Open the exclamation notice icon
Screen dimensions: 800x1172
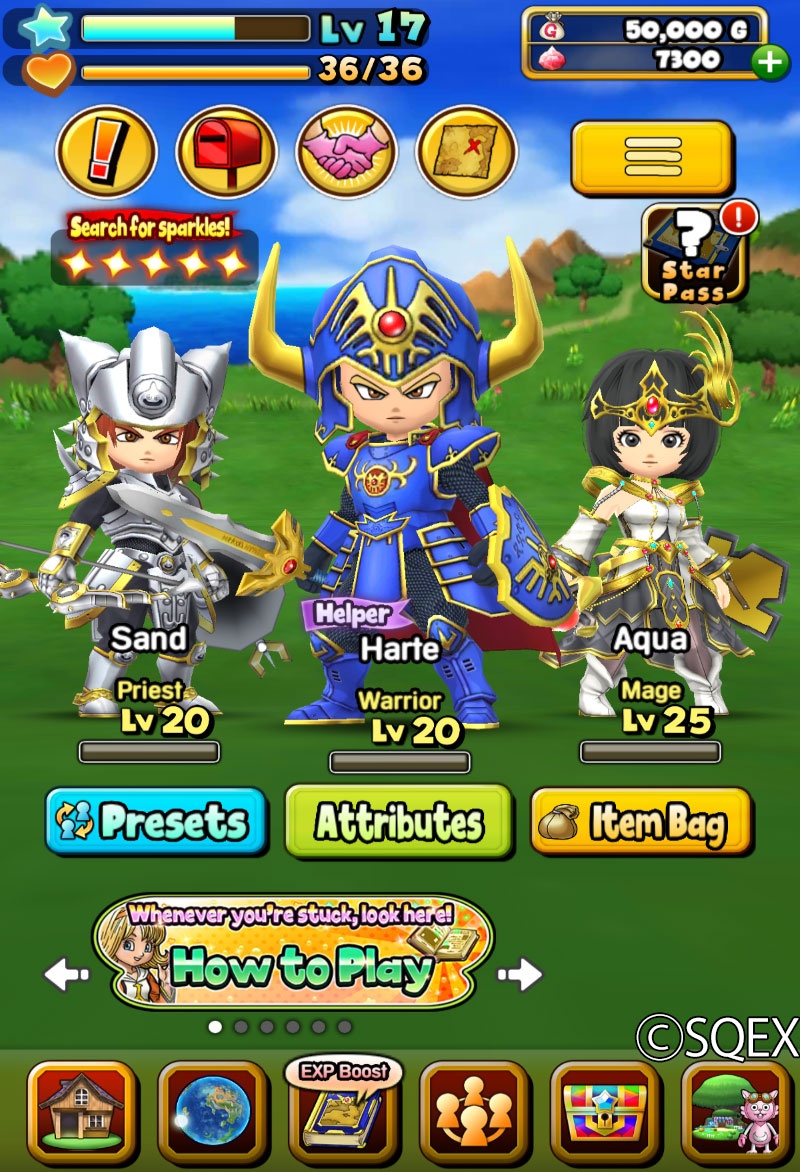click(106, 153)
